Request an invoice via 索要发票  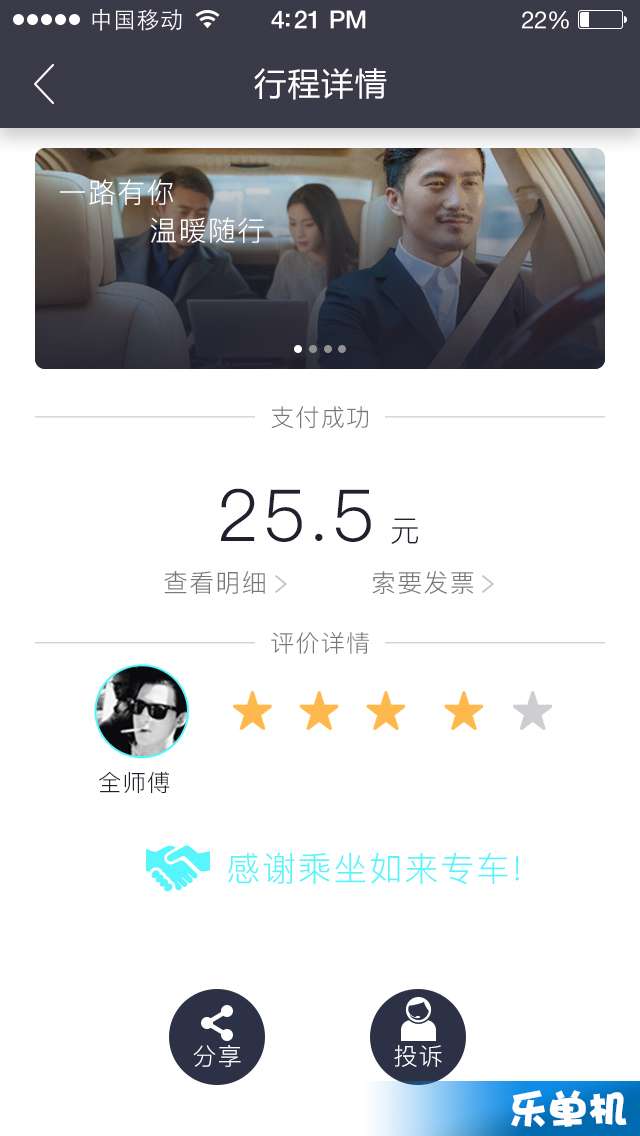(x=432, y=584)
